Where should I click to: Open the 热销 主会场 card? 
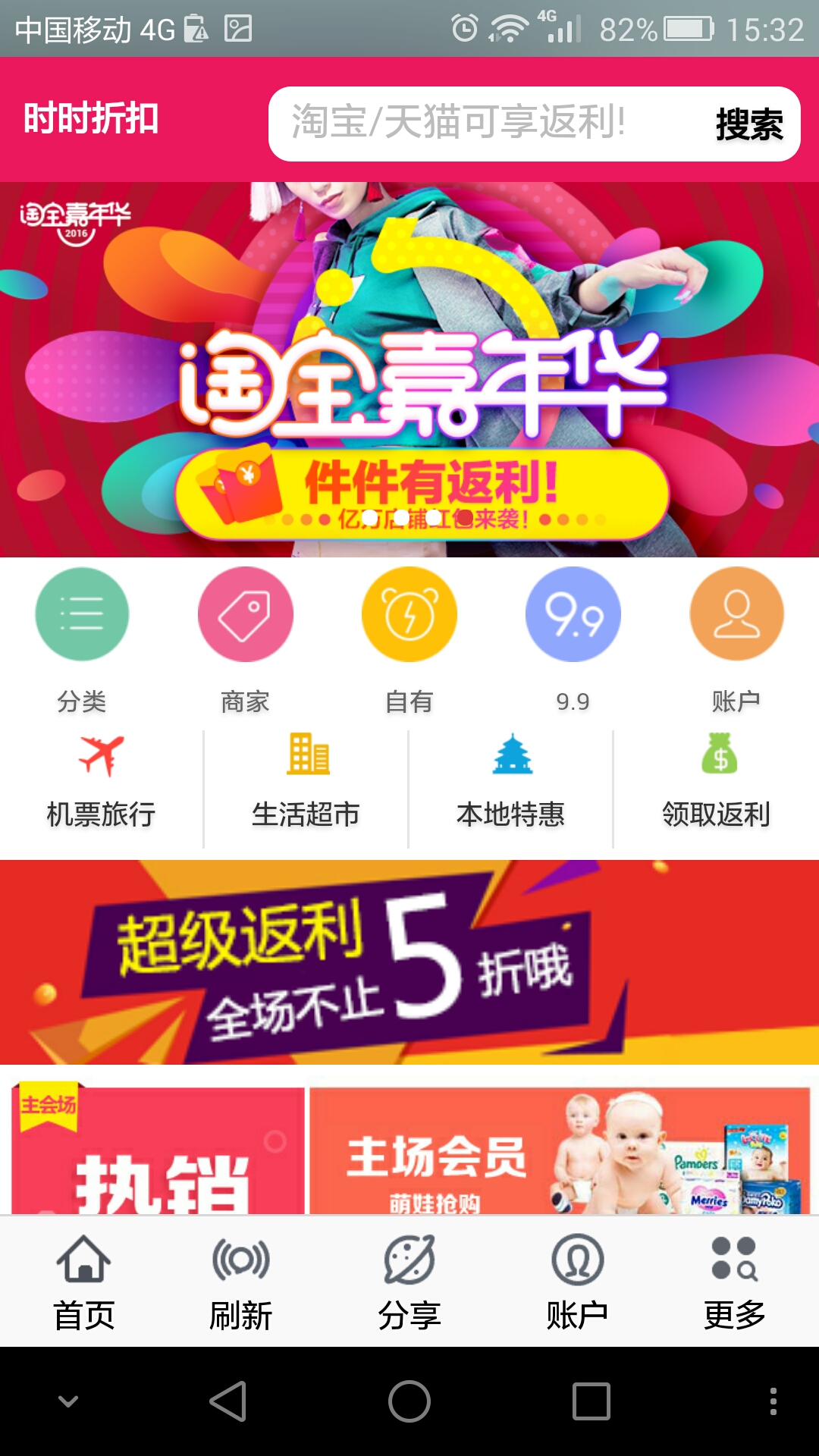pyautogui.click(x=158, y=1150)
